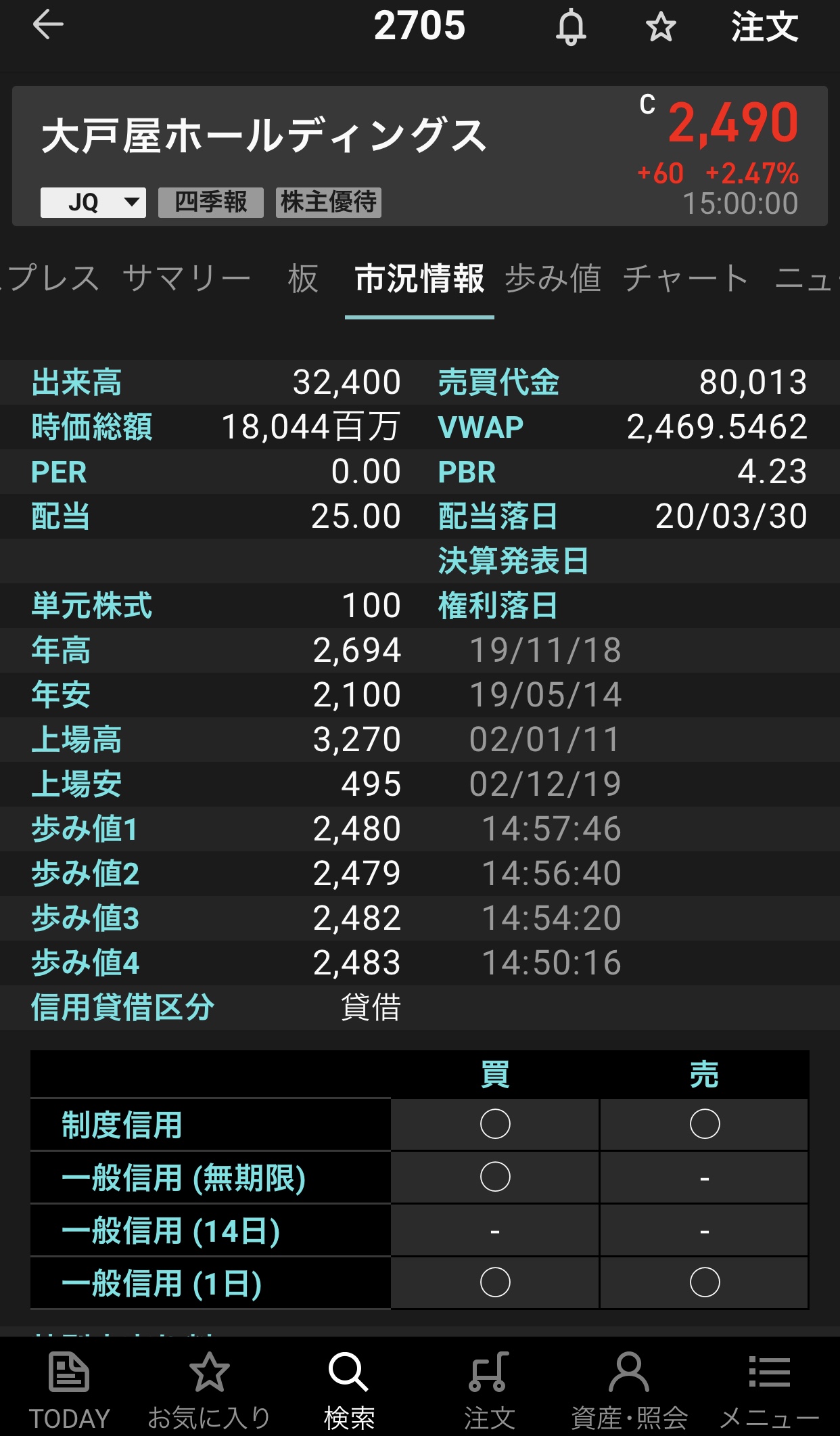This screenshot has height=1436, width=840.
Task: Open the チャート tab
Action: click(685, 279)
